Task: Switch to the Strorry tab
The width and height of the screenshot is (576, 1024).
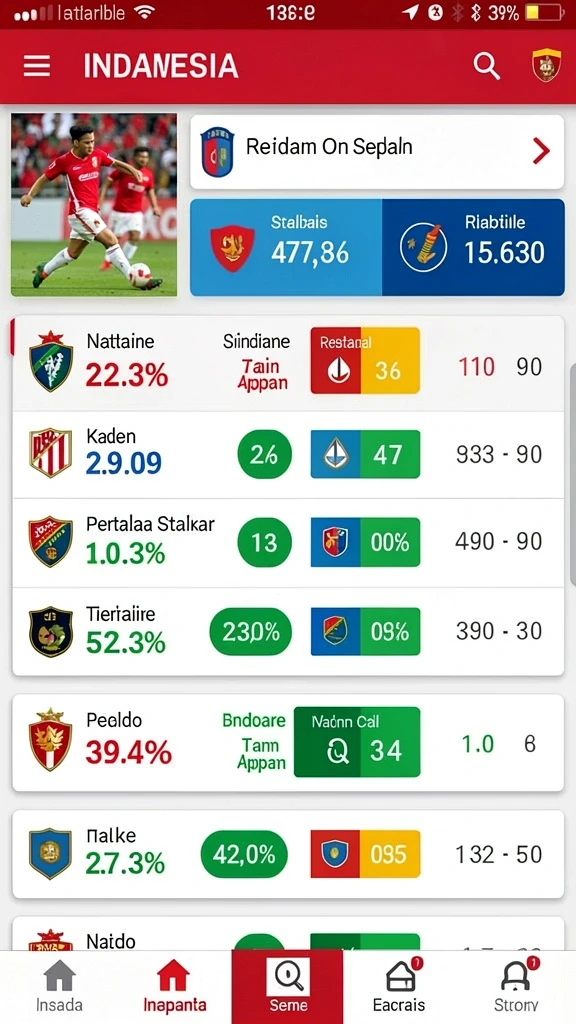Action: (516, 986)
